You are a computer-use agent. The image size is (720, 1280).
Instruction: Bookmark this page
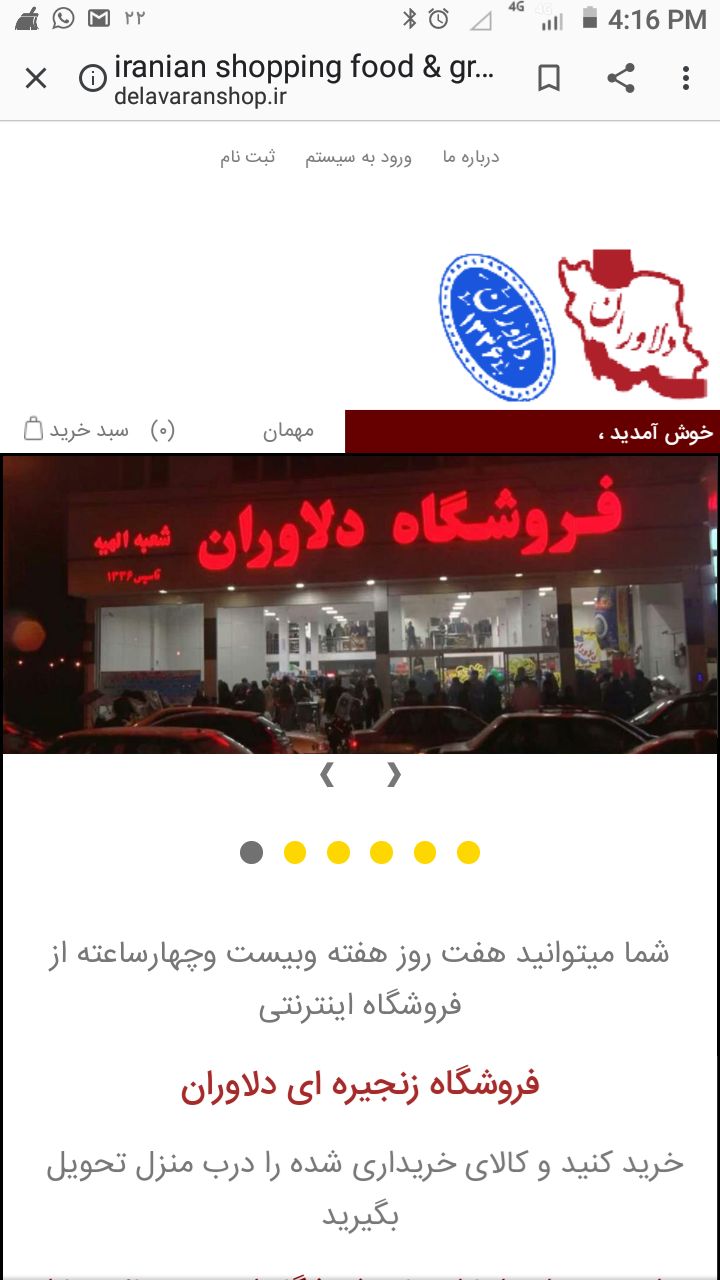[549, 78]
